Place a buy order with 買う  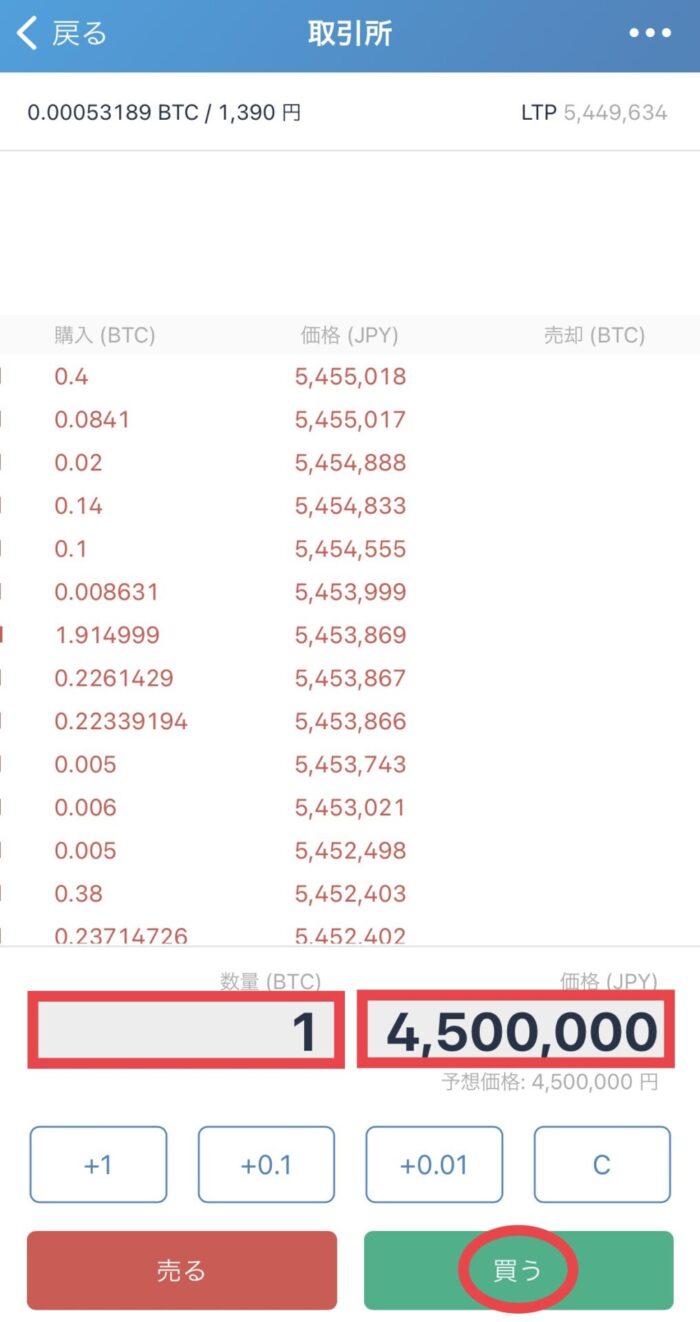[x=518, y=1270]
